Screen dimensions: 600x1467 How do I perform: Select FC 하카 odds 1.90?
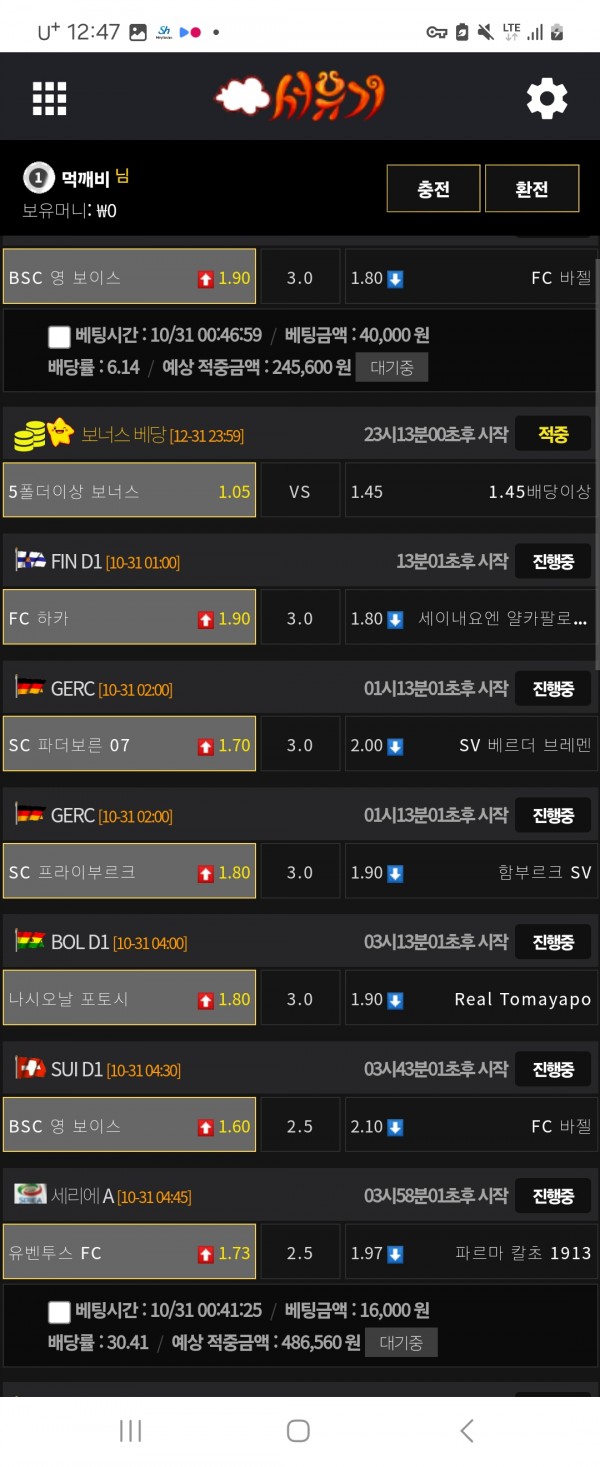(x=129, y=619)
